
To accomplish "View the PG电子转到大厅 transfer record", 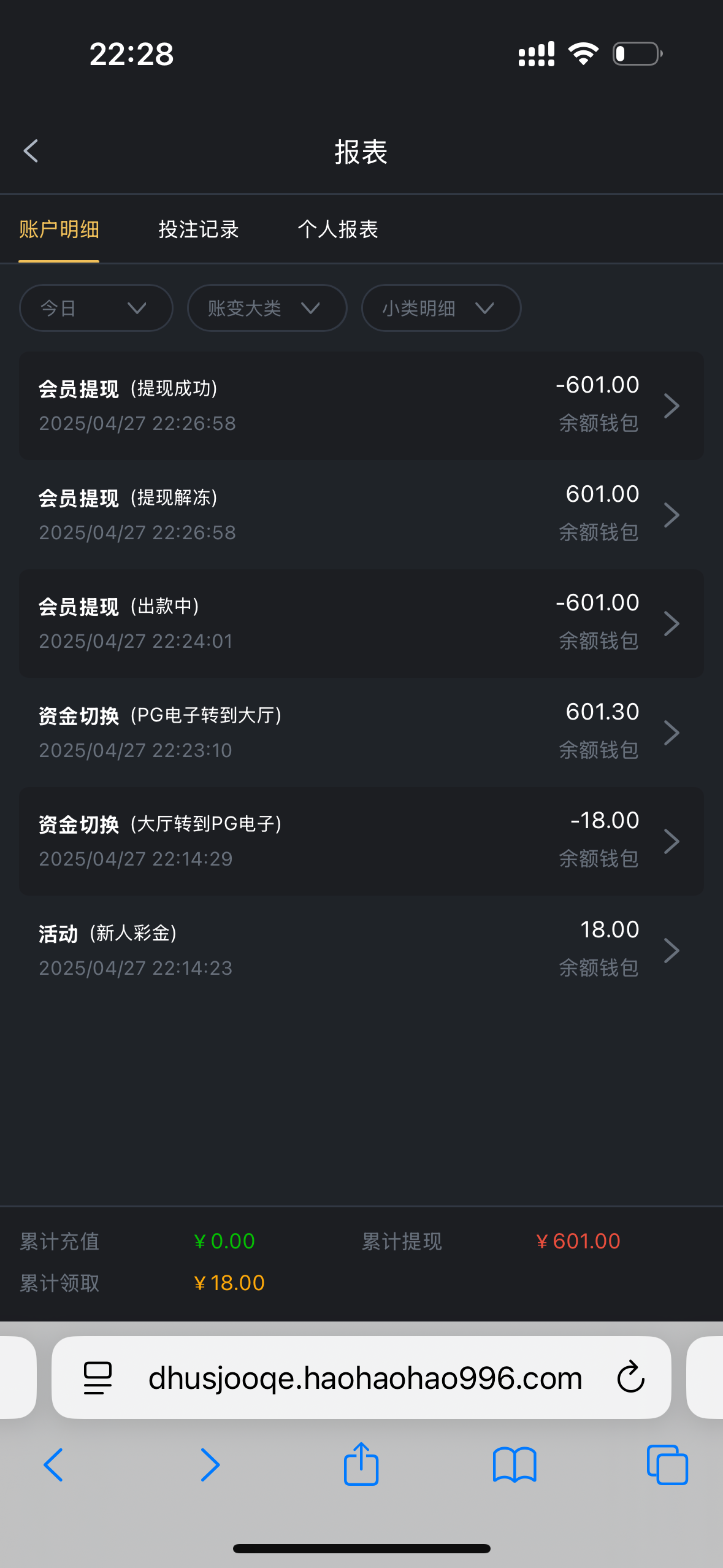I will tap(361, 732).
